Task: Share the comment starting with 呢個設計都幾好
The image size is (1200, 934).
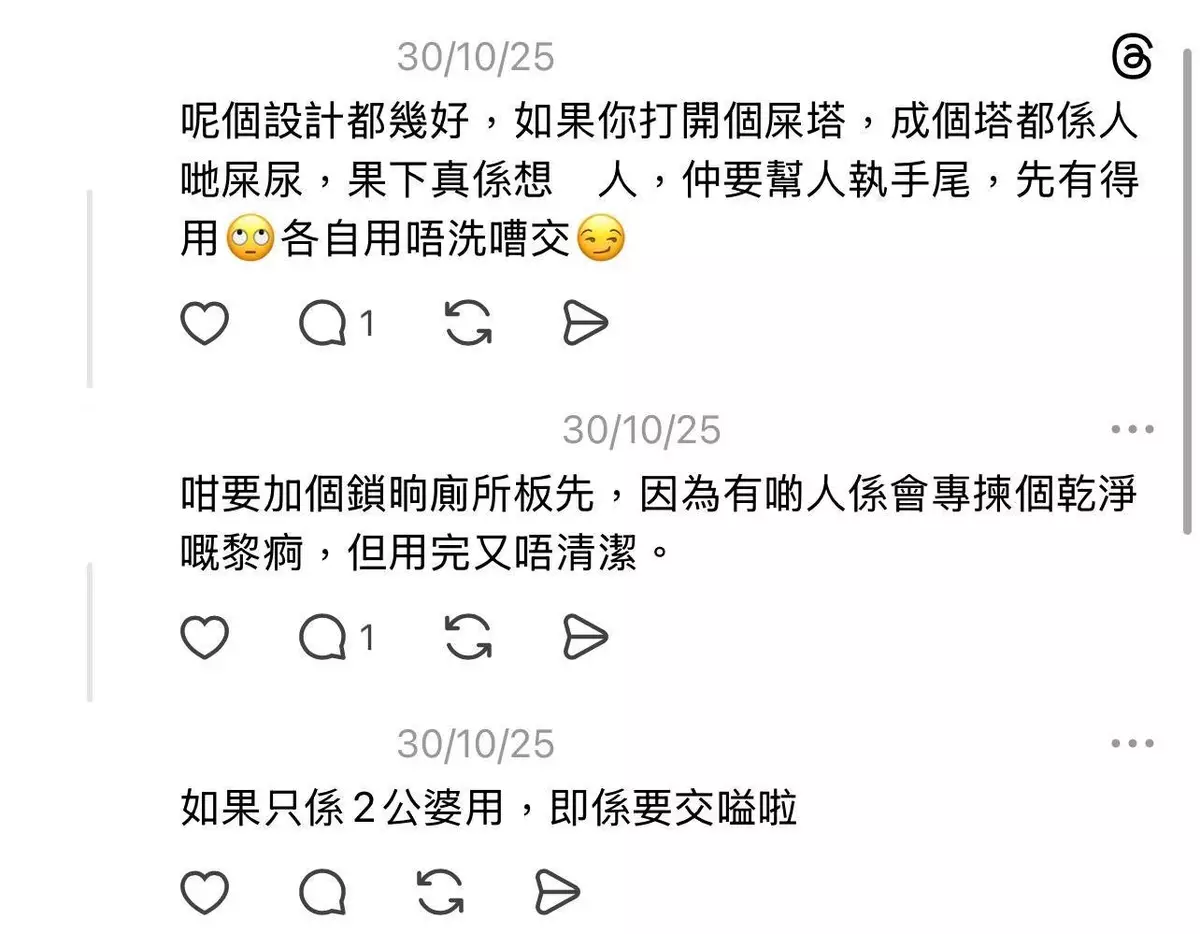Action: (585, 323)
